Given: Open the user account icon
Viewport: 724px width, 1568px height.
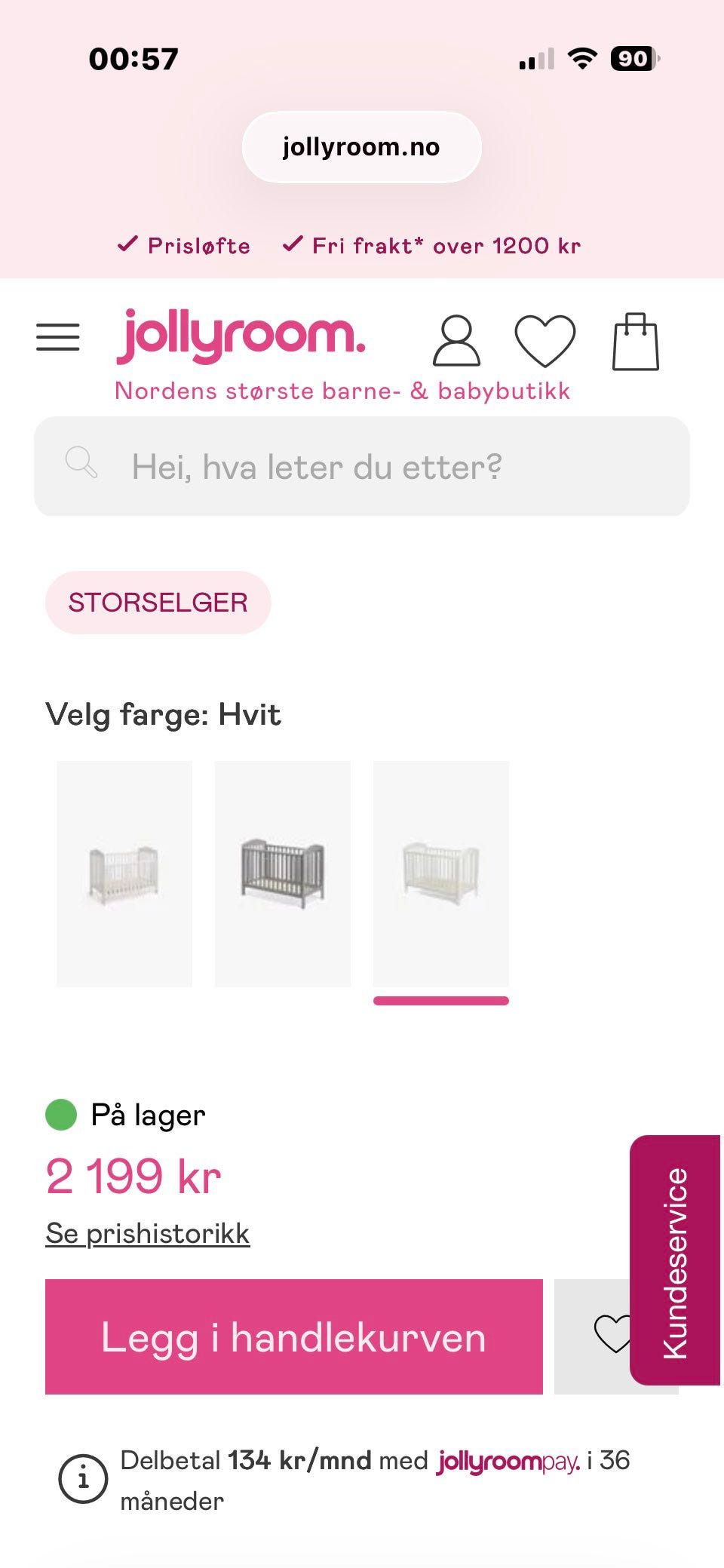Looking at the screenshot, I should pos(456,341).
